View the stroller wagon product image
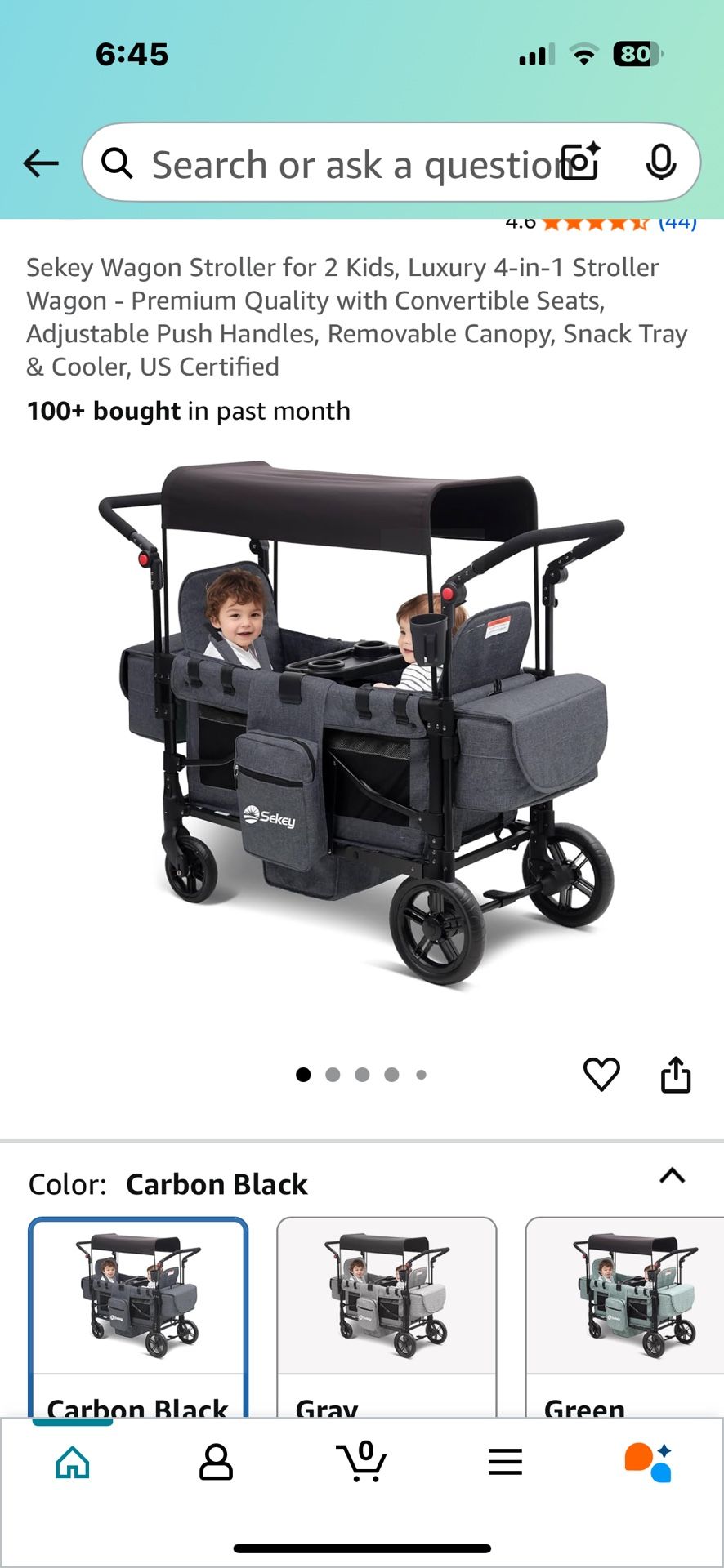 (361, 723)
